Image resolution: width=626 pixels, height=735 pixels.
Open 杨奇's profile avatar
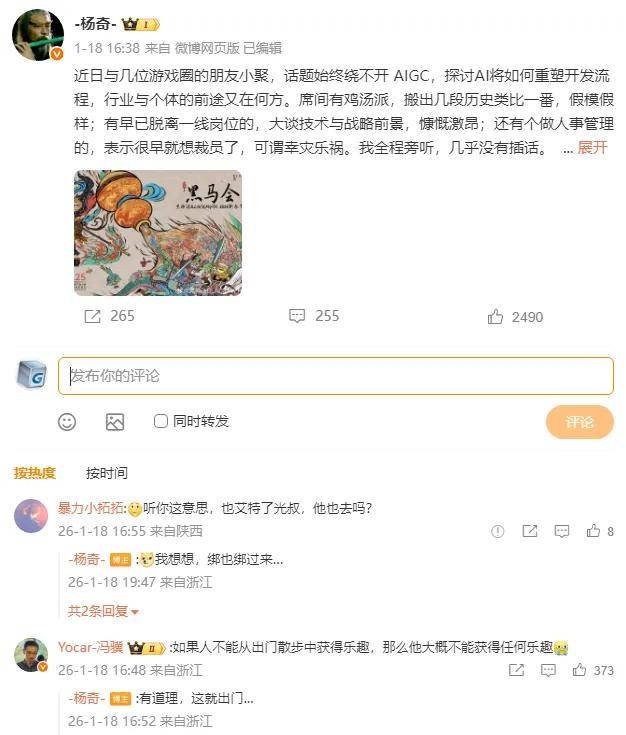(x=37, y=37)
